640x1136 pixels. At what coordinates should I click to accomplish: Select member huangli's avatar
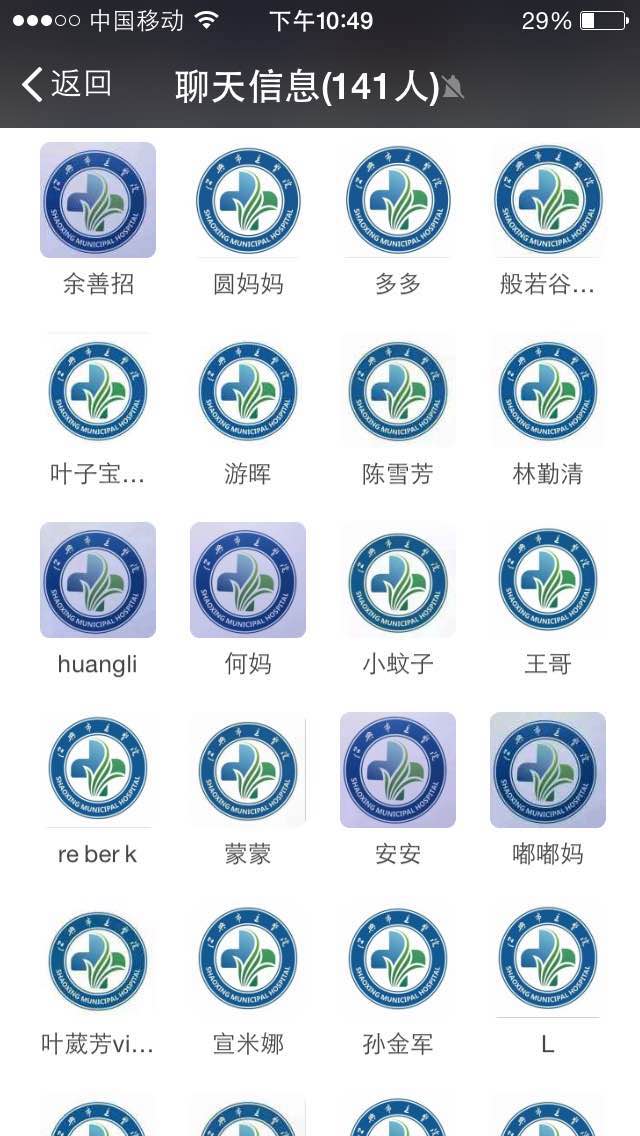[x=98, y=580]
